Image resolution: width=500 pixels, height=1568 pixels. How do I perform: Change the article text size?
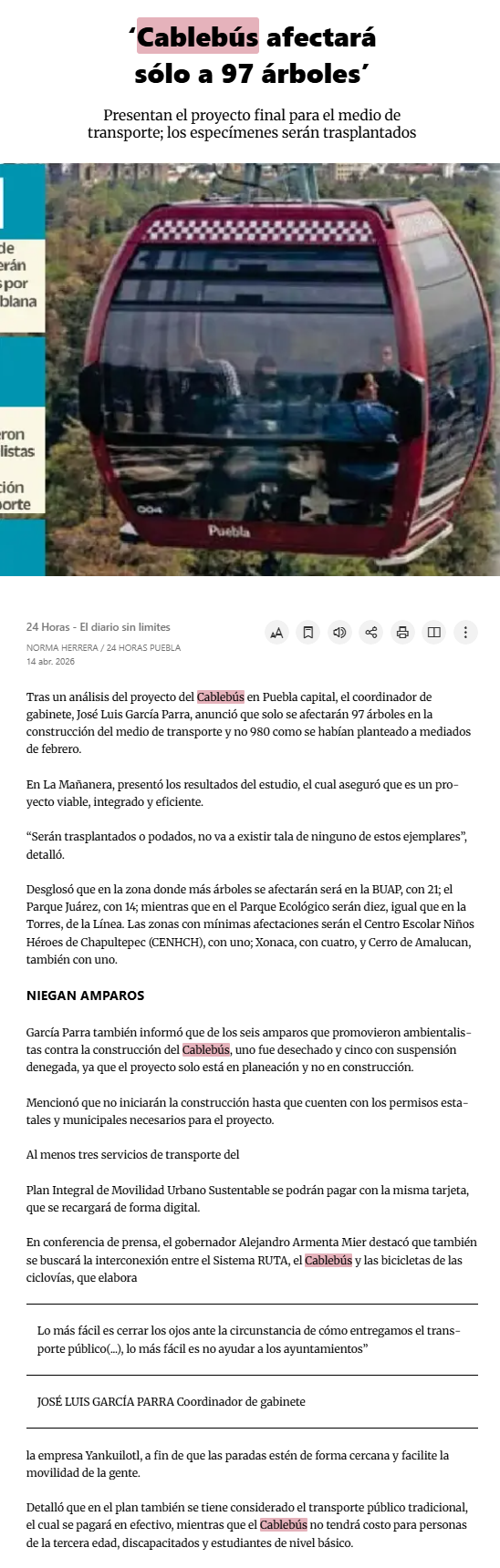[277, 632]
